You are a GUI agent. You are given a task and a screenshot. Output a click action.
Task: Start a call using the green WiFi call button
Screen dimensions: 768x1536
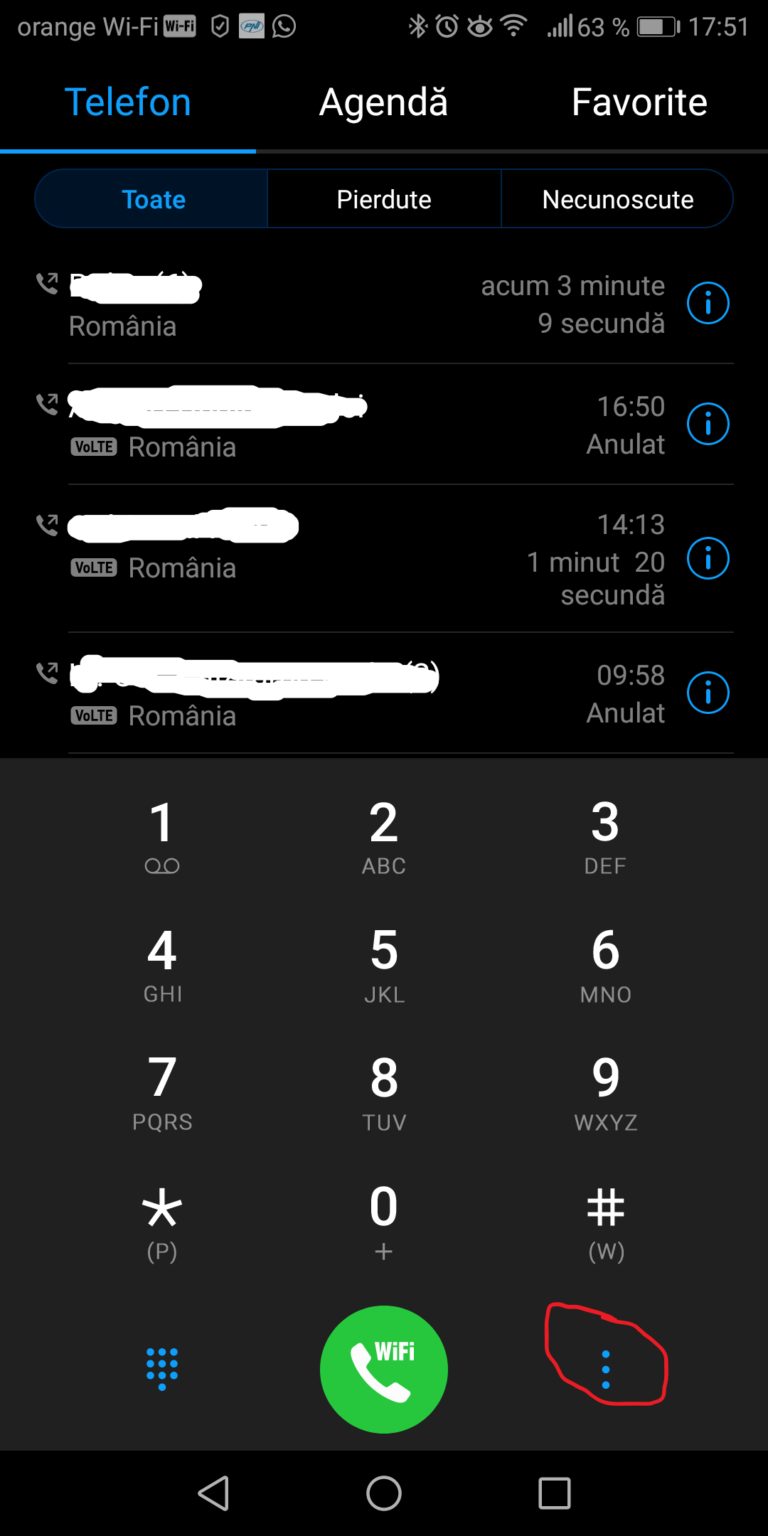coord(383,1369)
